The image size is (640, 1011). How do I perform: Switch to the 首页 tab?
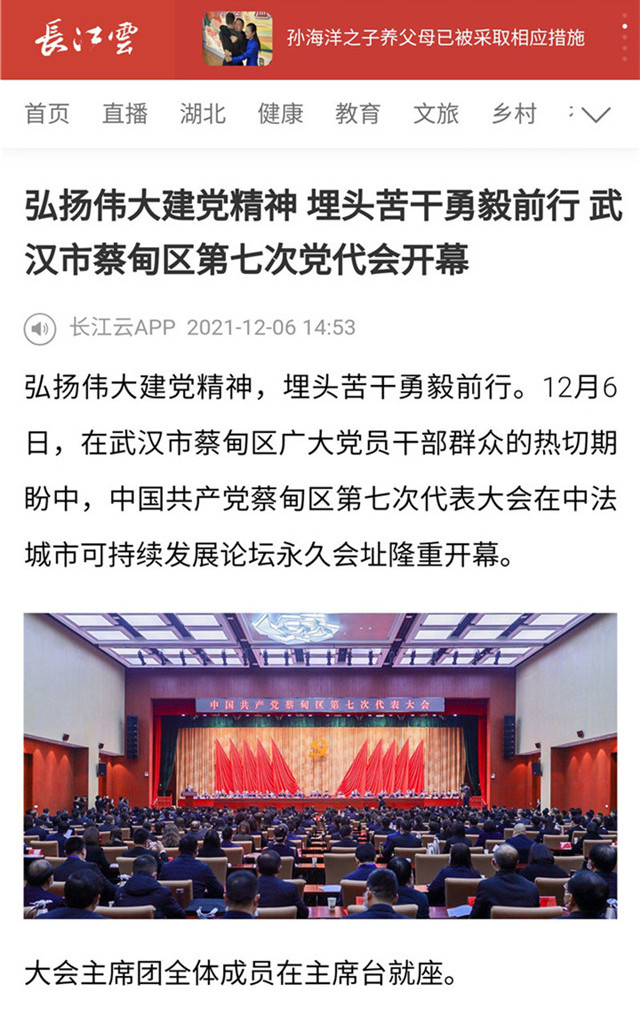pos(47,114)
